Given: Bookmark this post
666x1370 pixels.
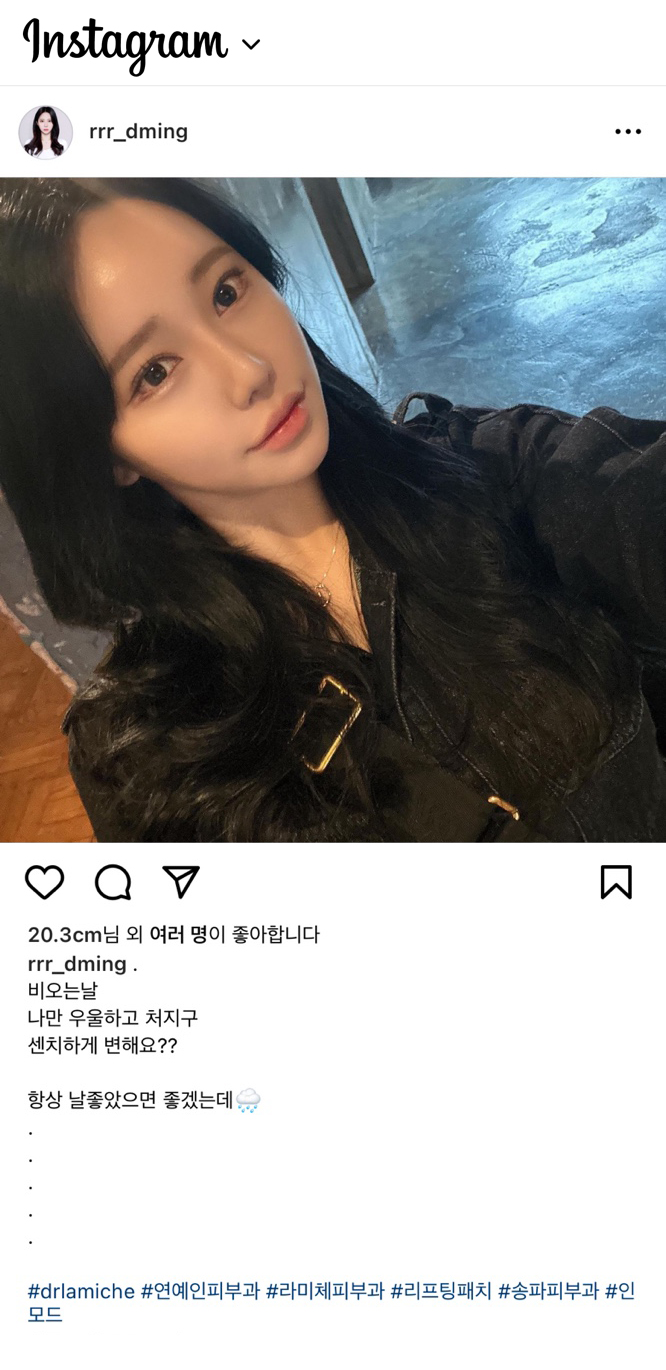Looking at the screenshot, I should click(x=616, y=882).
